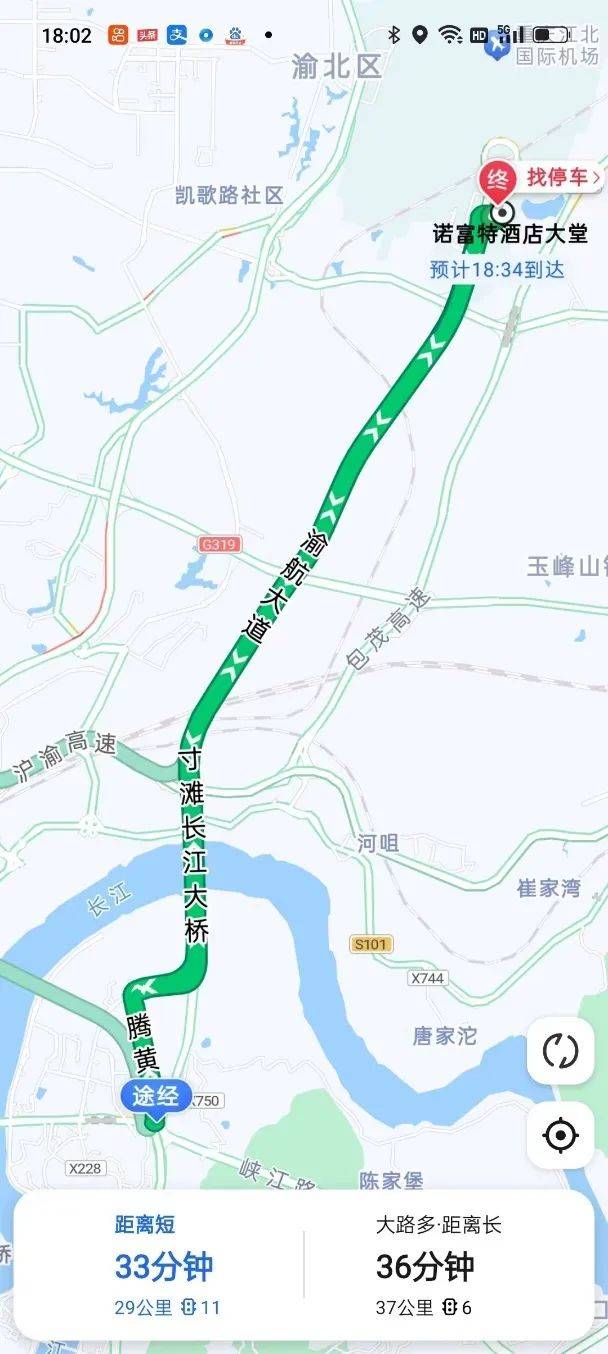Recenter the map on my location
Viewport: 608px width, 1354px height.
[x=560, y=1135]
